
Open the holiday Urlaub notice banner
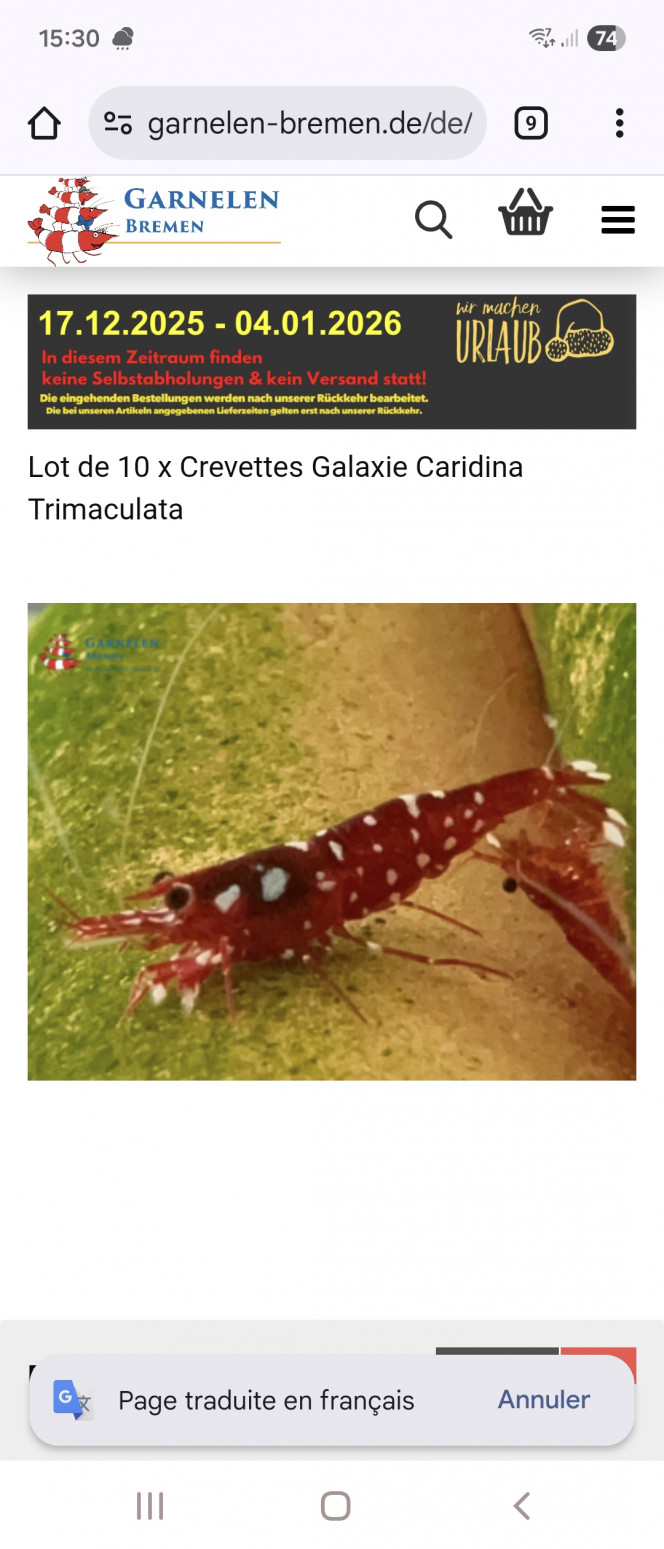[x=331, y=362]
